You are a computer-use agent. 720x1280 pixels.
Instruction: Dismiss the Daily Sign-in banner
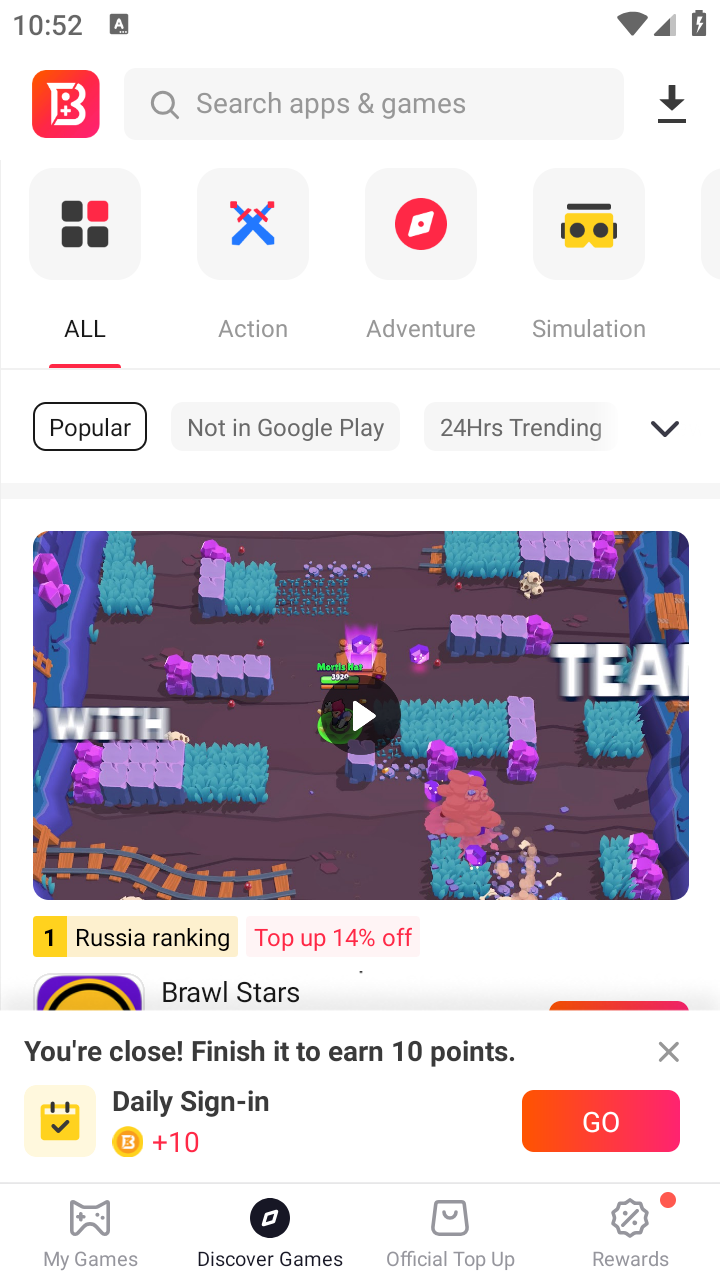tap(669, 1052)
